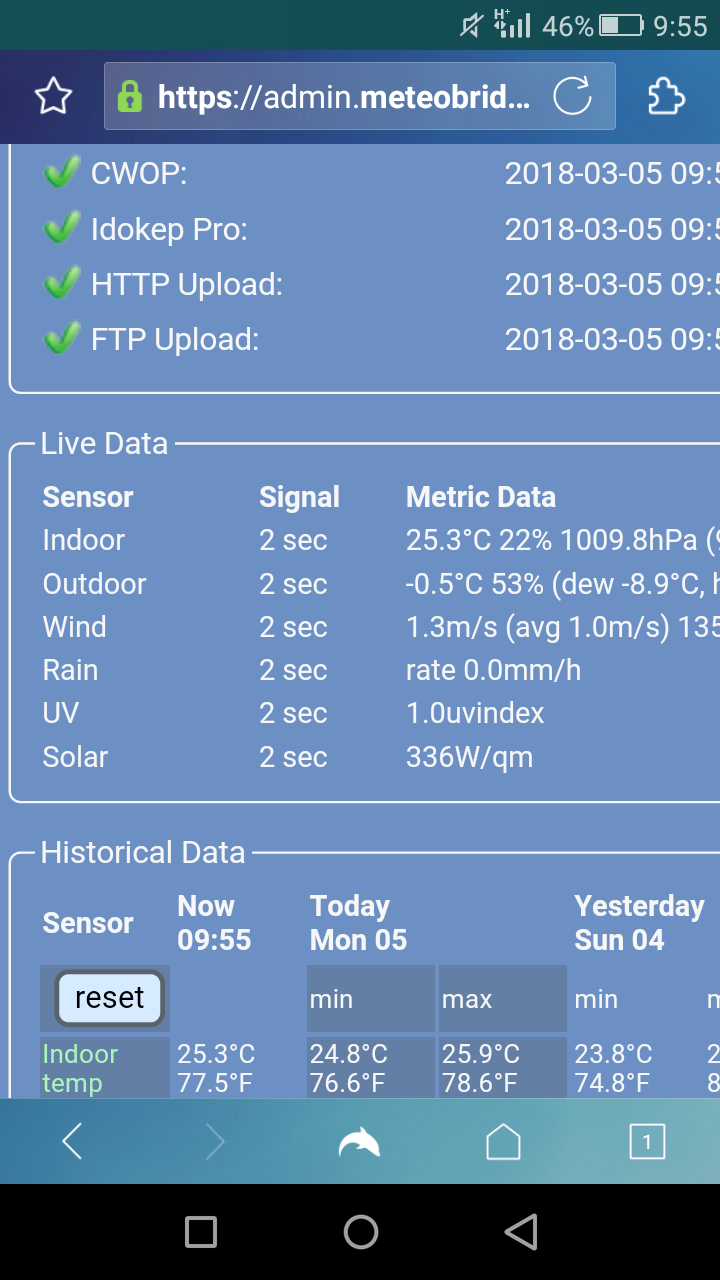Tap the green checkmark next to Idokep Pro

coord(60,228)
